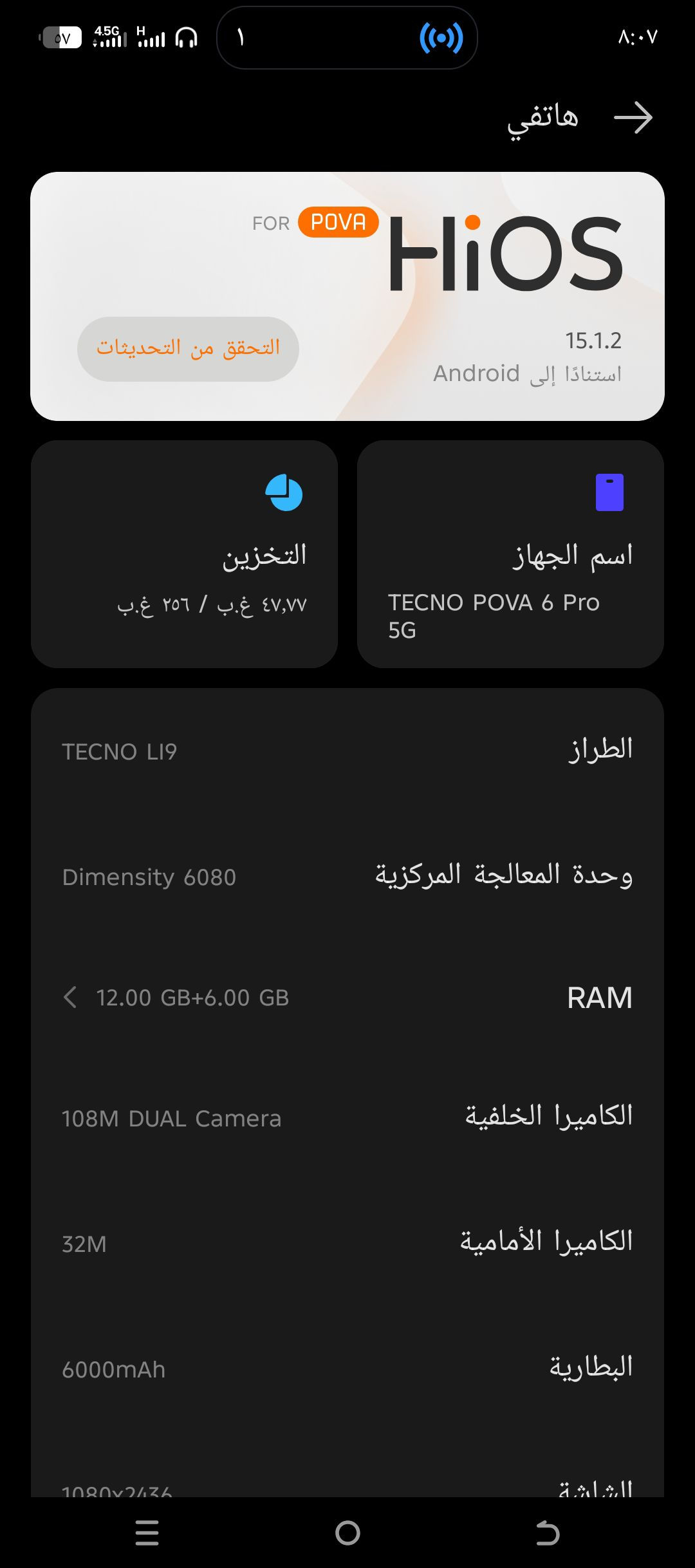Open recent apps from the navigation bar
Viewport: 695px width, 1568px height.
coord(147,1533)
